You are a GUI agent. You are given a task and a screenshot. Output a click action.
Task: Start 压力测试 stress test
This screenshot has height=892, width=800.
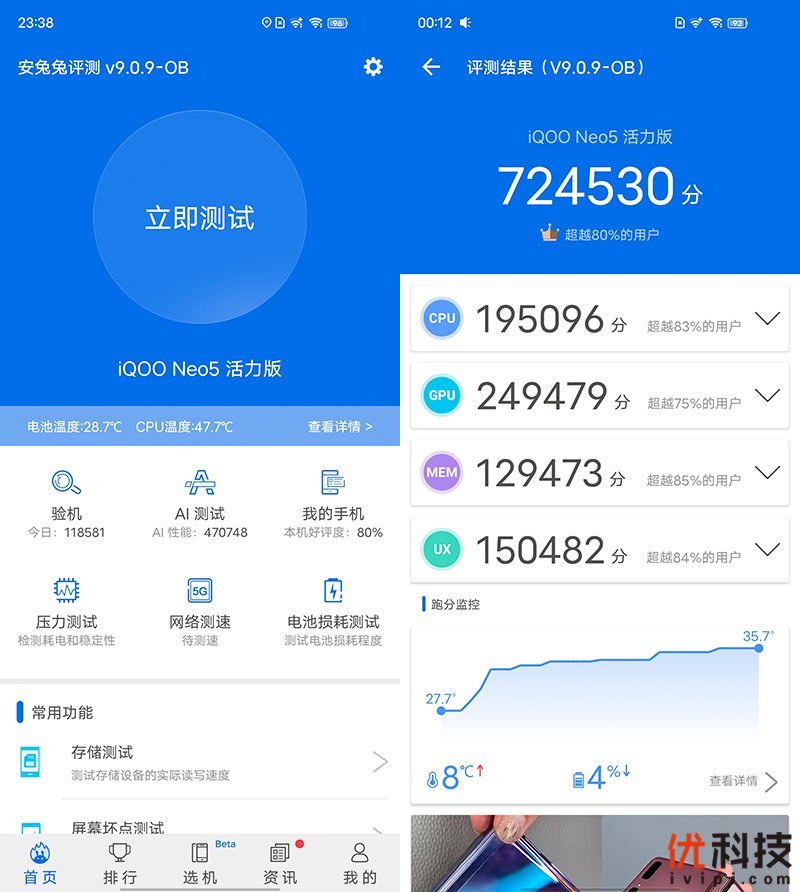[x=67, y=606]
